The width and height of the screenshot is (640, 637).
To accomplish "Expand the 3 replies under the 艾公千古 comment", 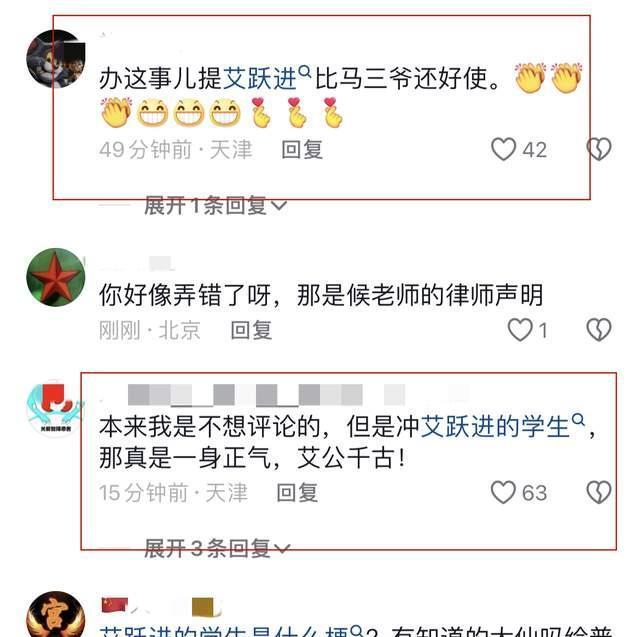I will point(216,548).
